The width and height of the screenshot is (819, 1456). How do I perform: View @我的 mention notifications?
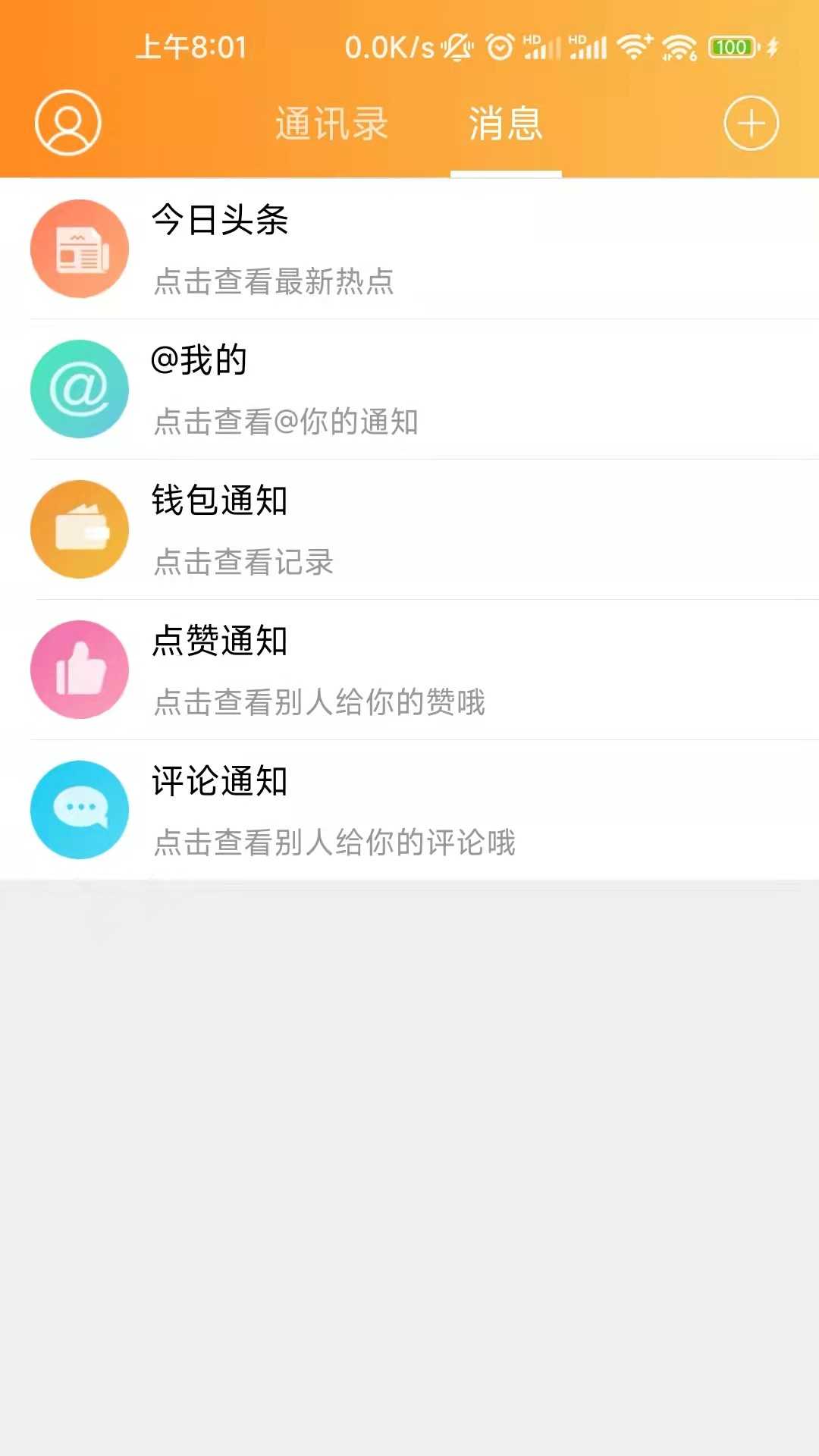(409, 389)
